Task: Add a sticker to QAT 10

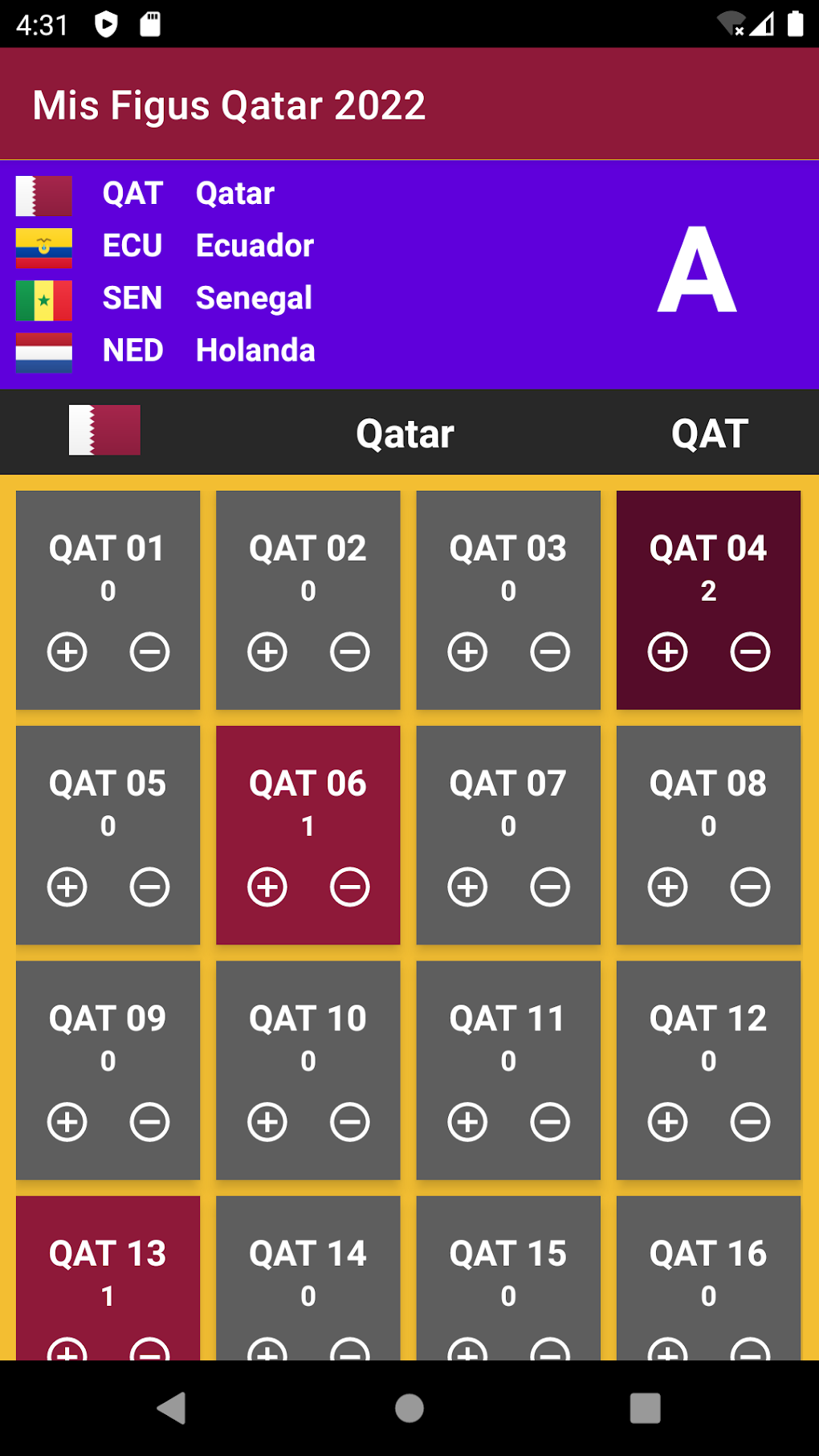Action: coord(268,1121)
